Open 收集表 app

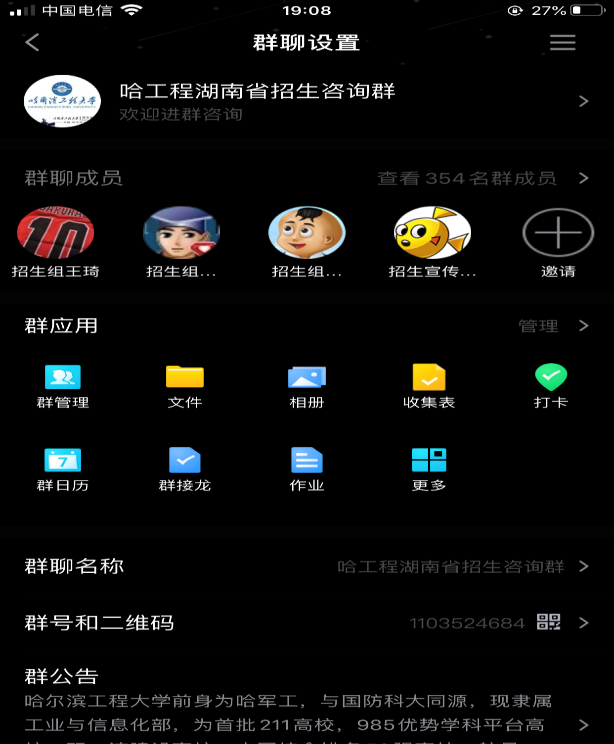(x=429, y=385)
